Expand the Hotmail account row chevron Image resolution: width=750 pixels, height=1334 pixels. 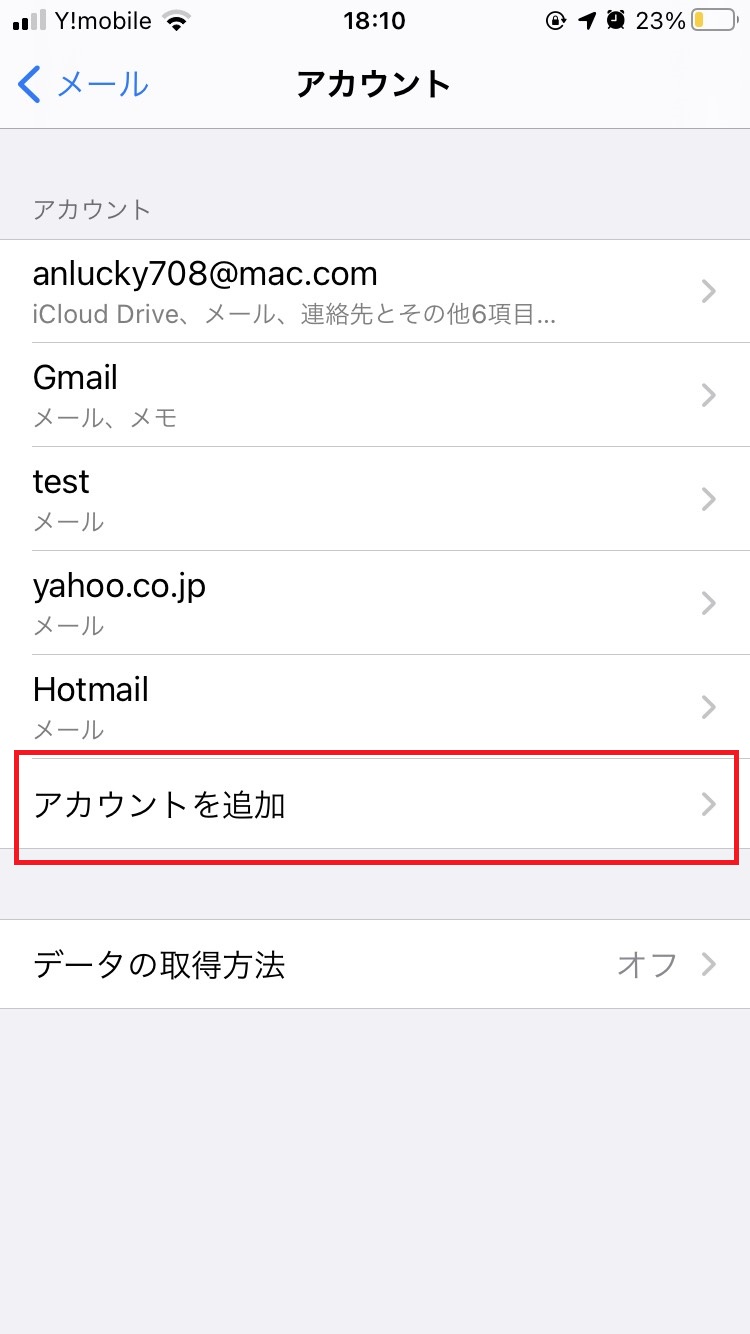pos(709,707)
